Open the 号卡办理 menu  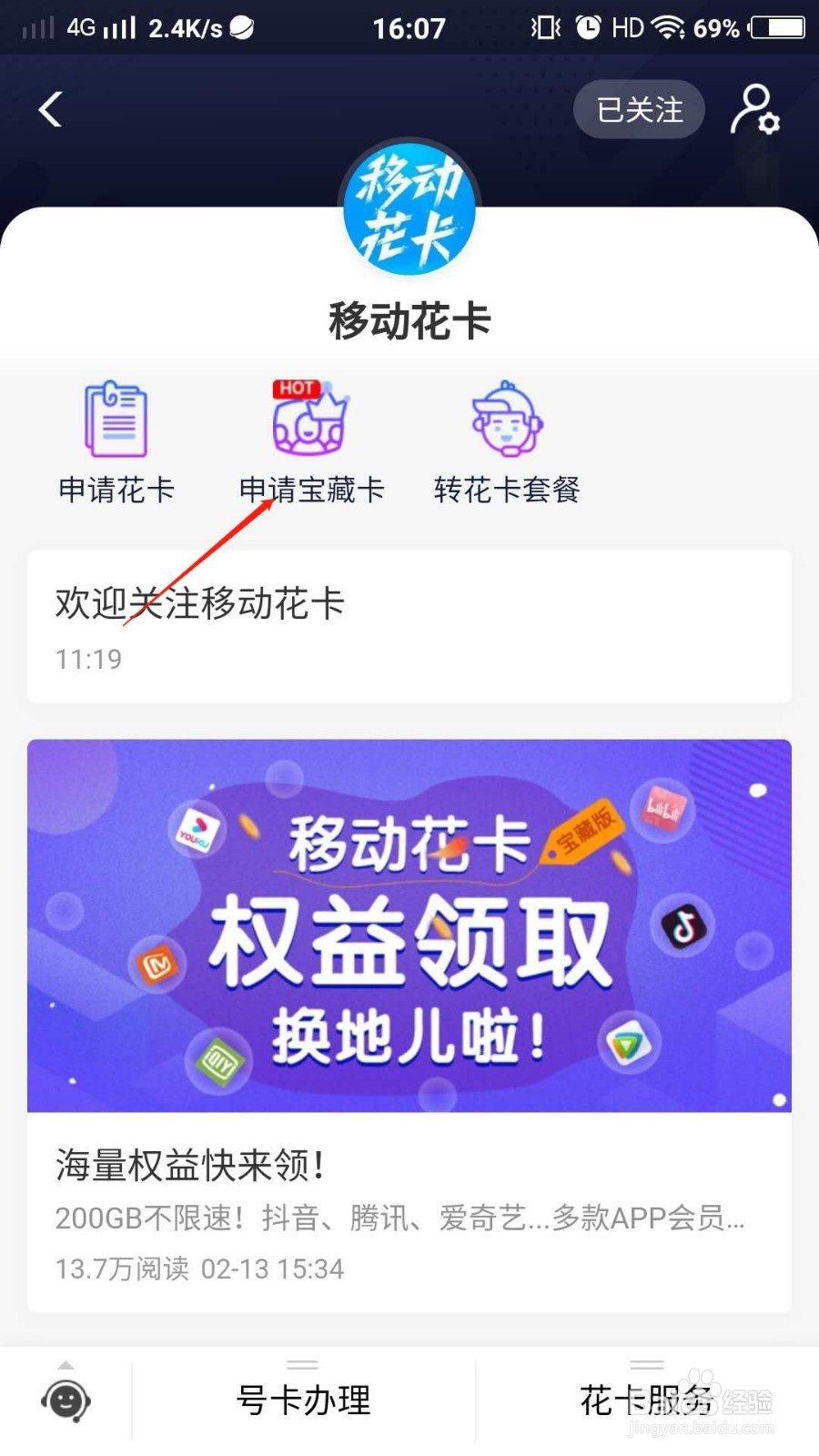(x=303, y=1401)
